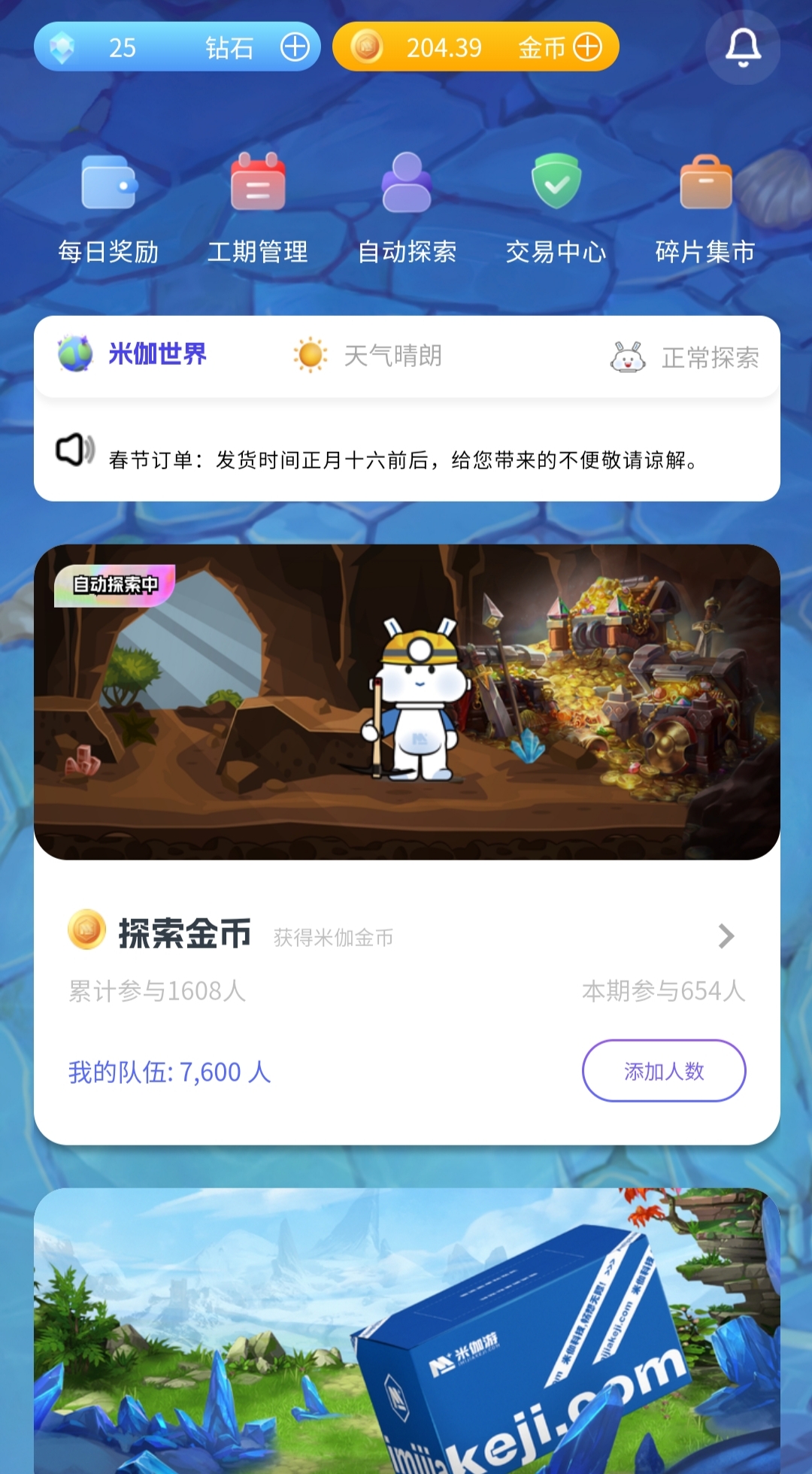
Task: Open the blue box banner card
Action: pyautogui.click(x=407, y=1331)
